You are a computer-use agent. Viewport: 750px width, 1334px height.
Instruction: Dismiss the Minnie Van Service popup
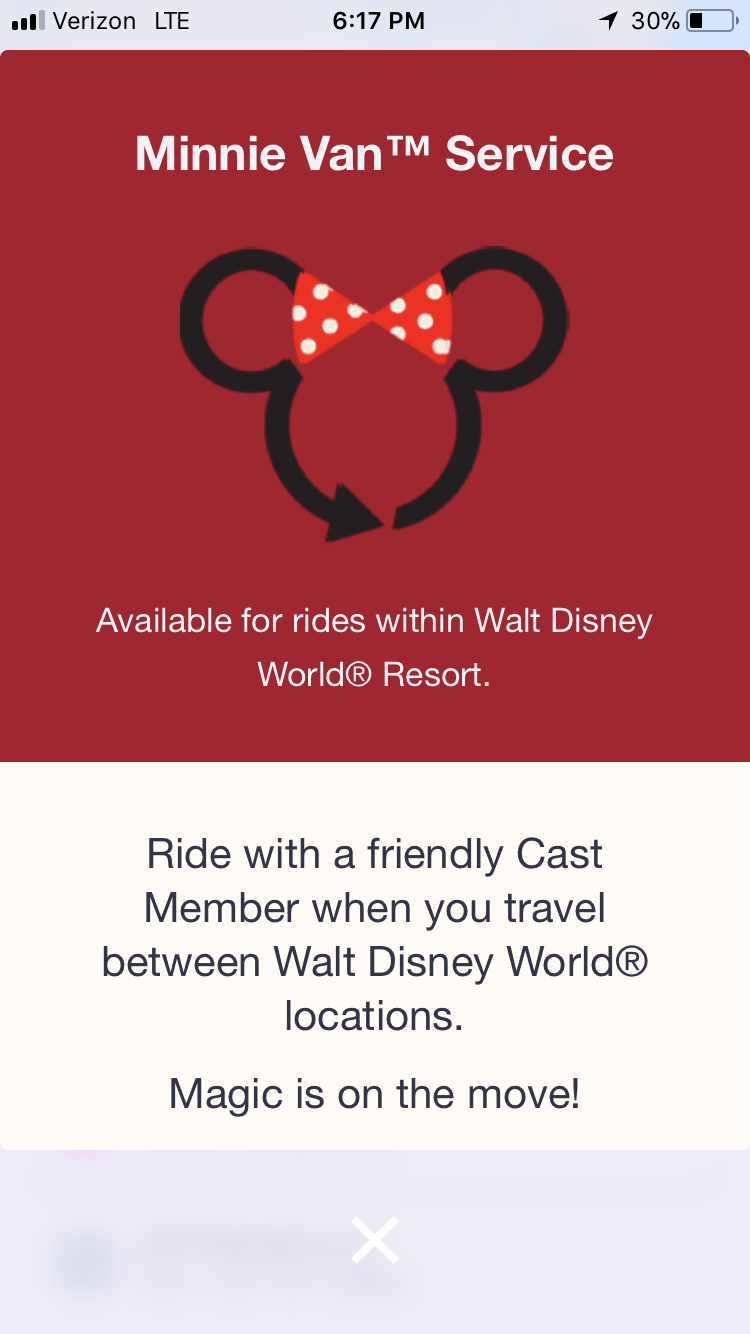375,1240
